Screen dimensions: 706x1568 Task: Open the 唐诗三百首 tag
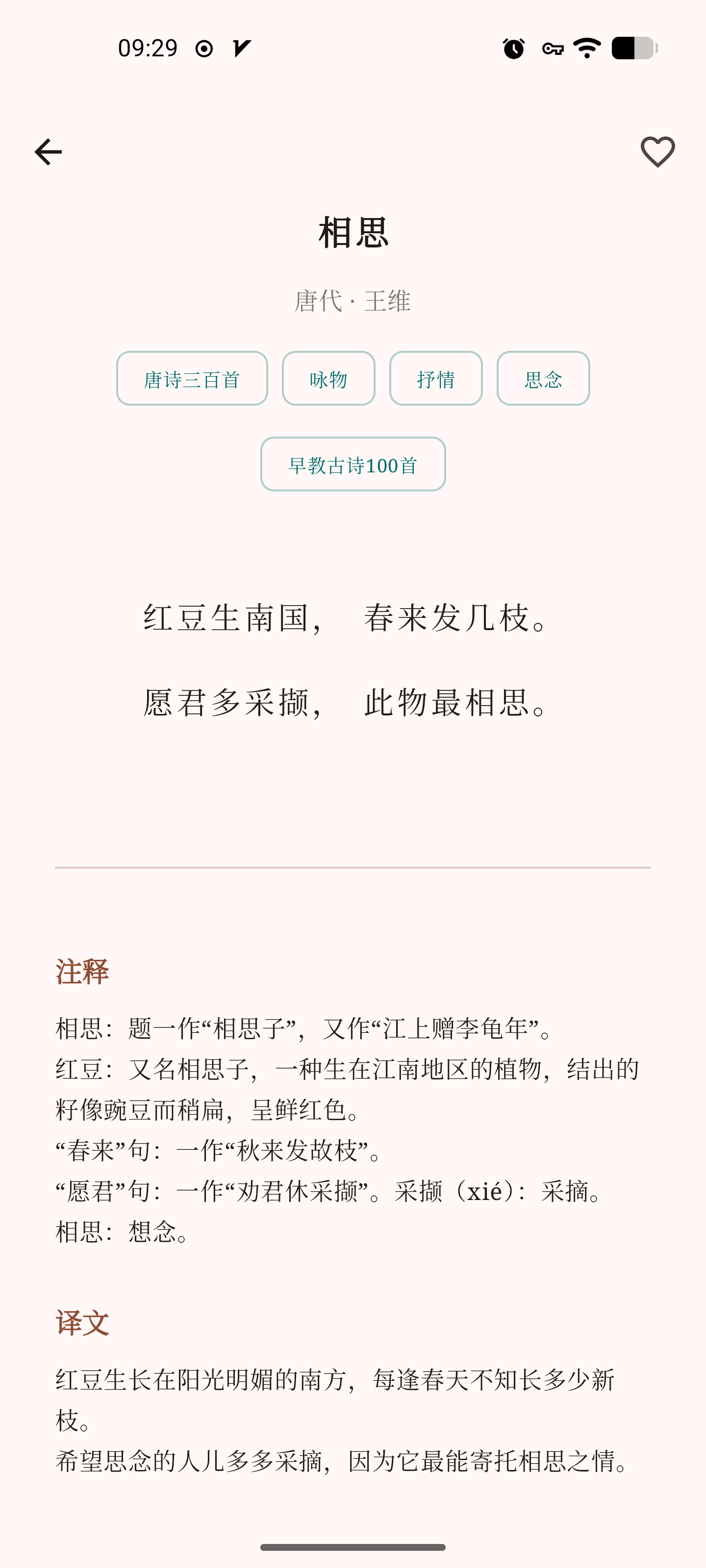[192, 379]
